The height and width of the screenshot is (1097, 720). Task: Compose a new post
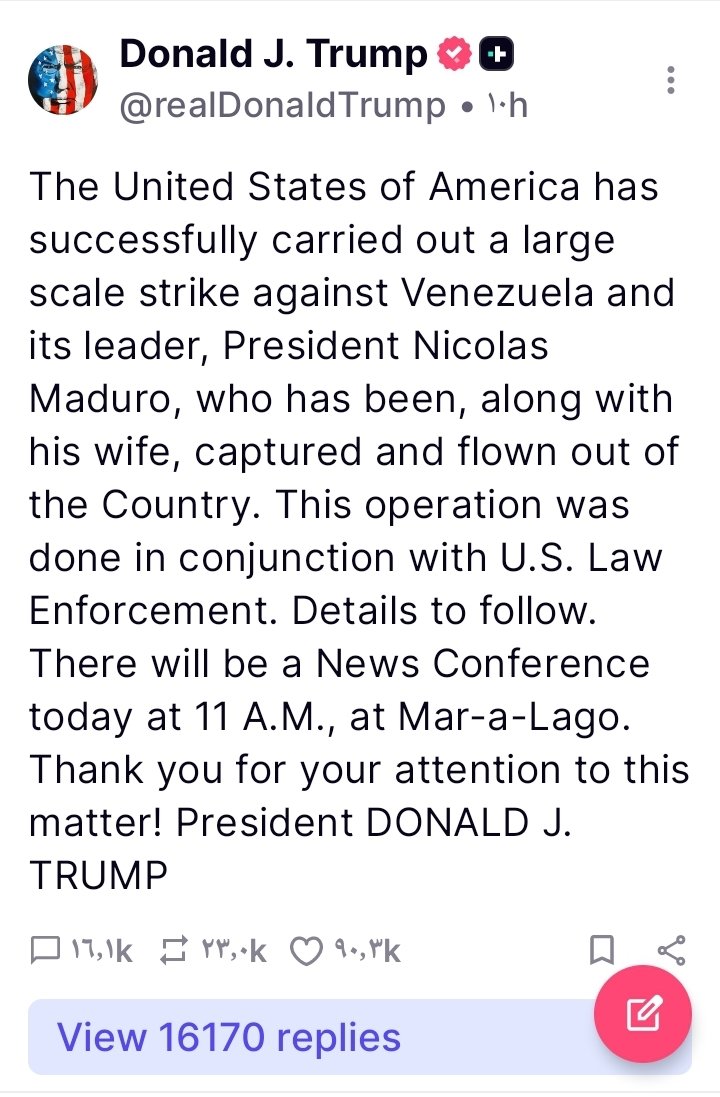642,1015
